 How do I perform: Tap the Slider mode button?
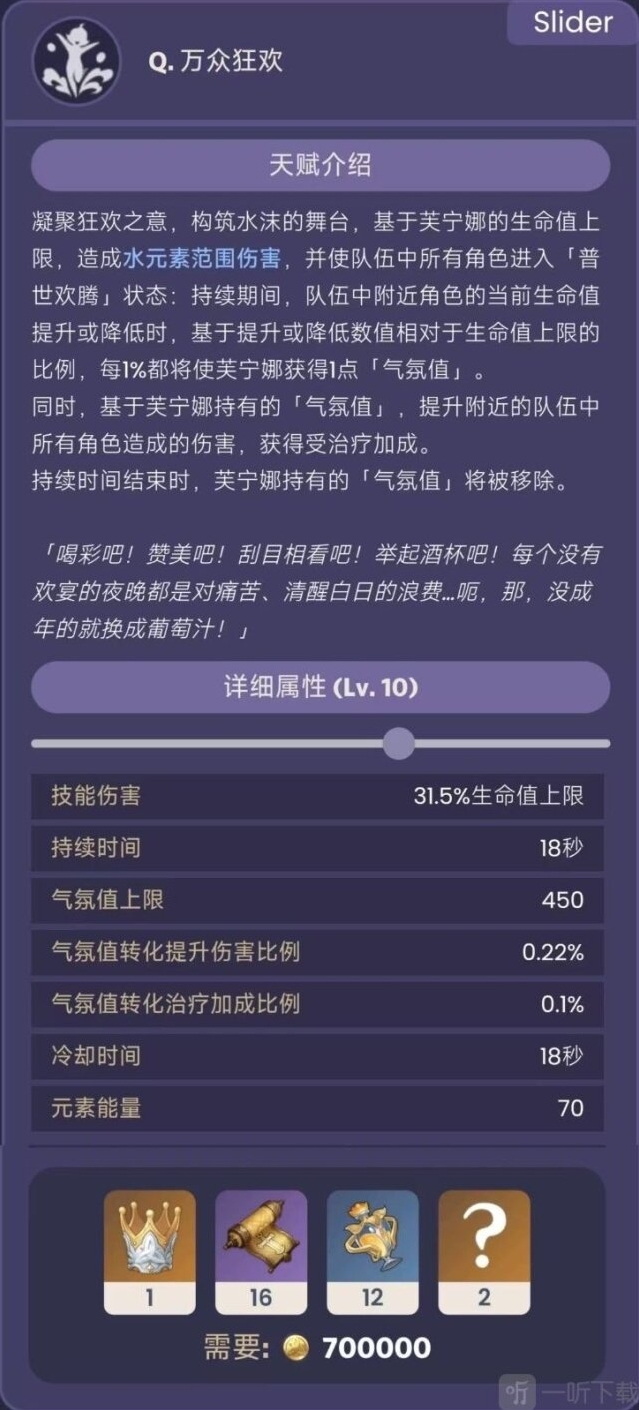[x=572, y=22]
